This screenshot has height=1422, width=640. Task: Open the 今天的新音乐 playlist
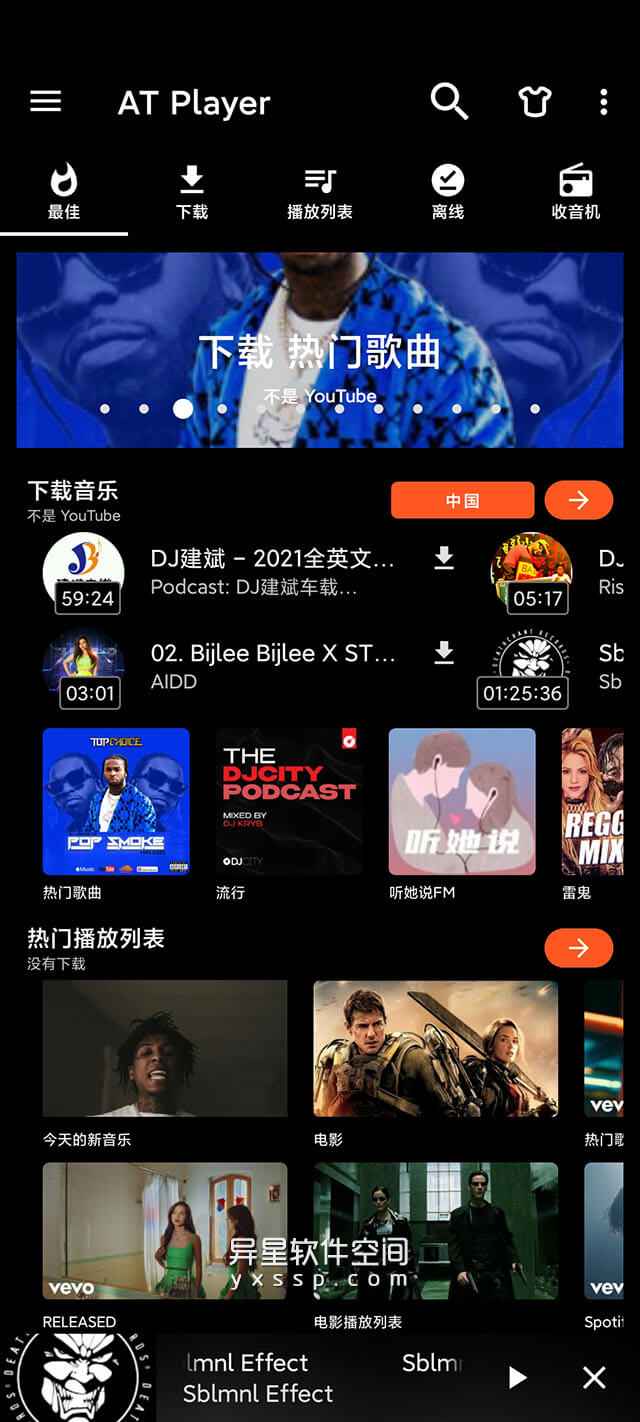165,1049
